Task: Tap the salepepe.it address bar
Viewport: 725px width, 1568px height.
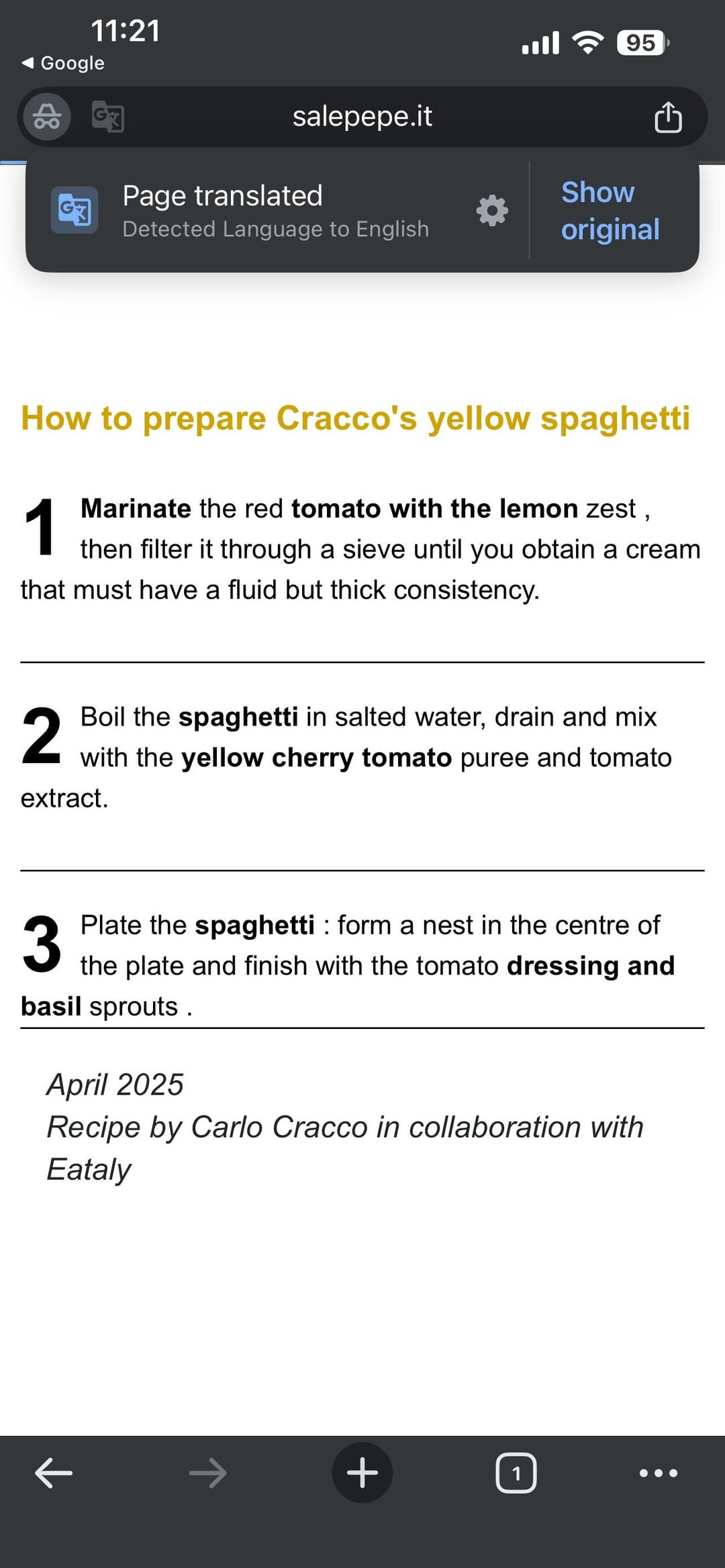Action: coord(362,117)
